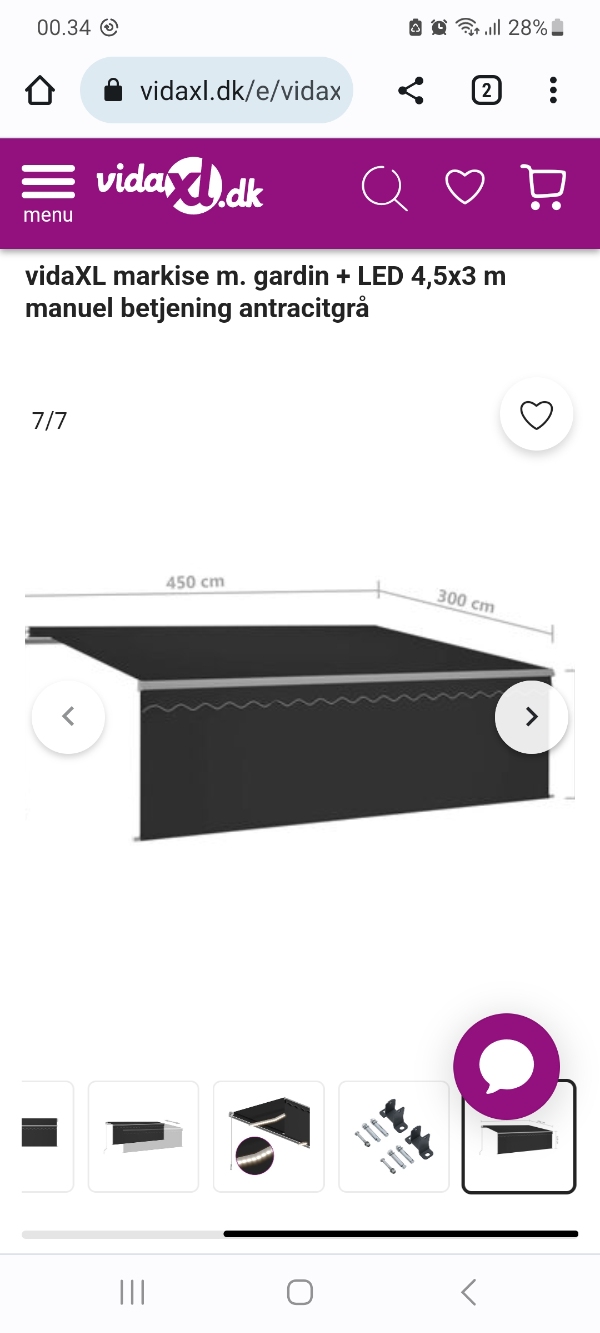Screen dimensions: 600x1333
Task: Select the awning with transparent curtain thumbnail
Action: [144, 1136]
